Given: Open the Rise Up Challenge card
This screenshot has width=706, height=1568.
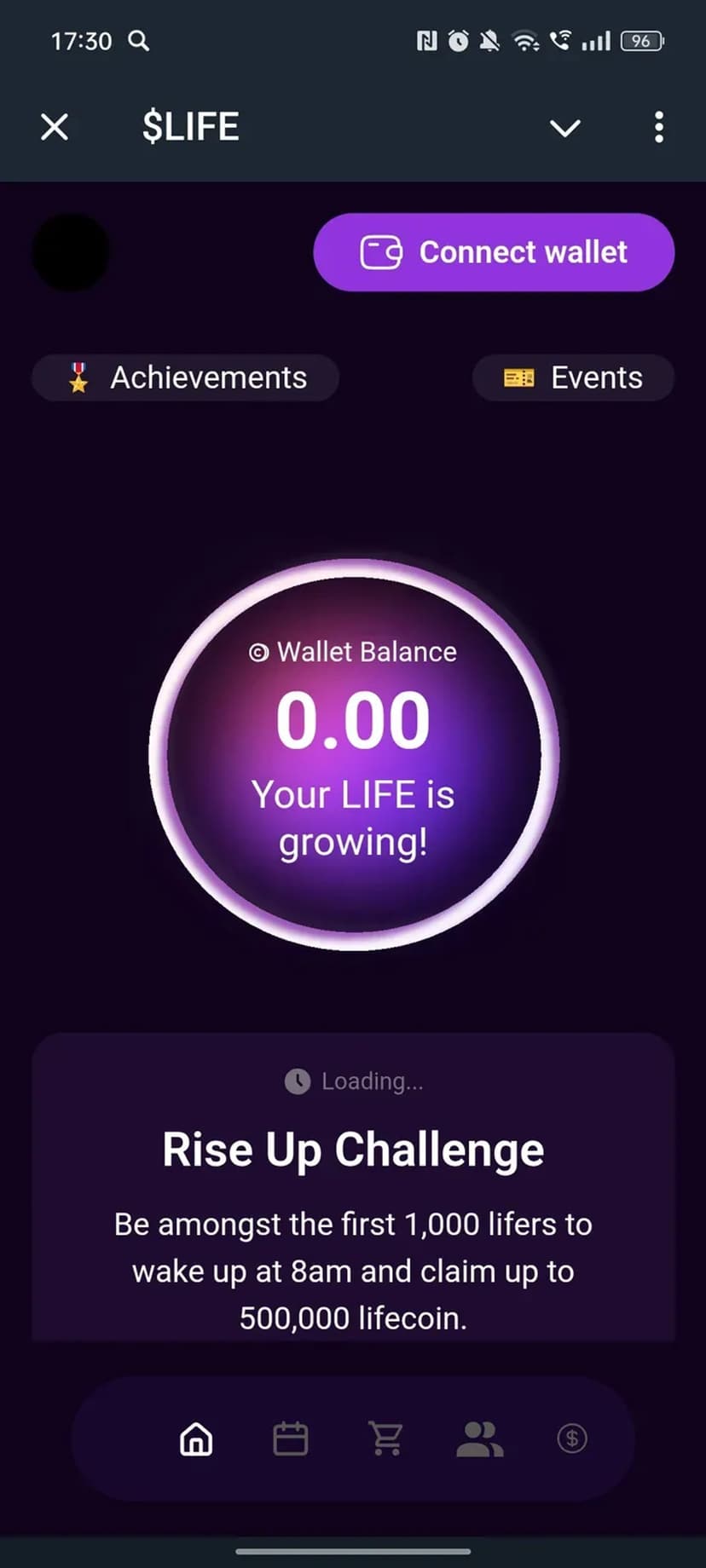Looking at the screenshot, I should [x=353, y=1193].
